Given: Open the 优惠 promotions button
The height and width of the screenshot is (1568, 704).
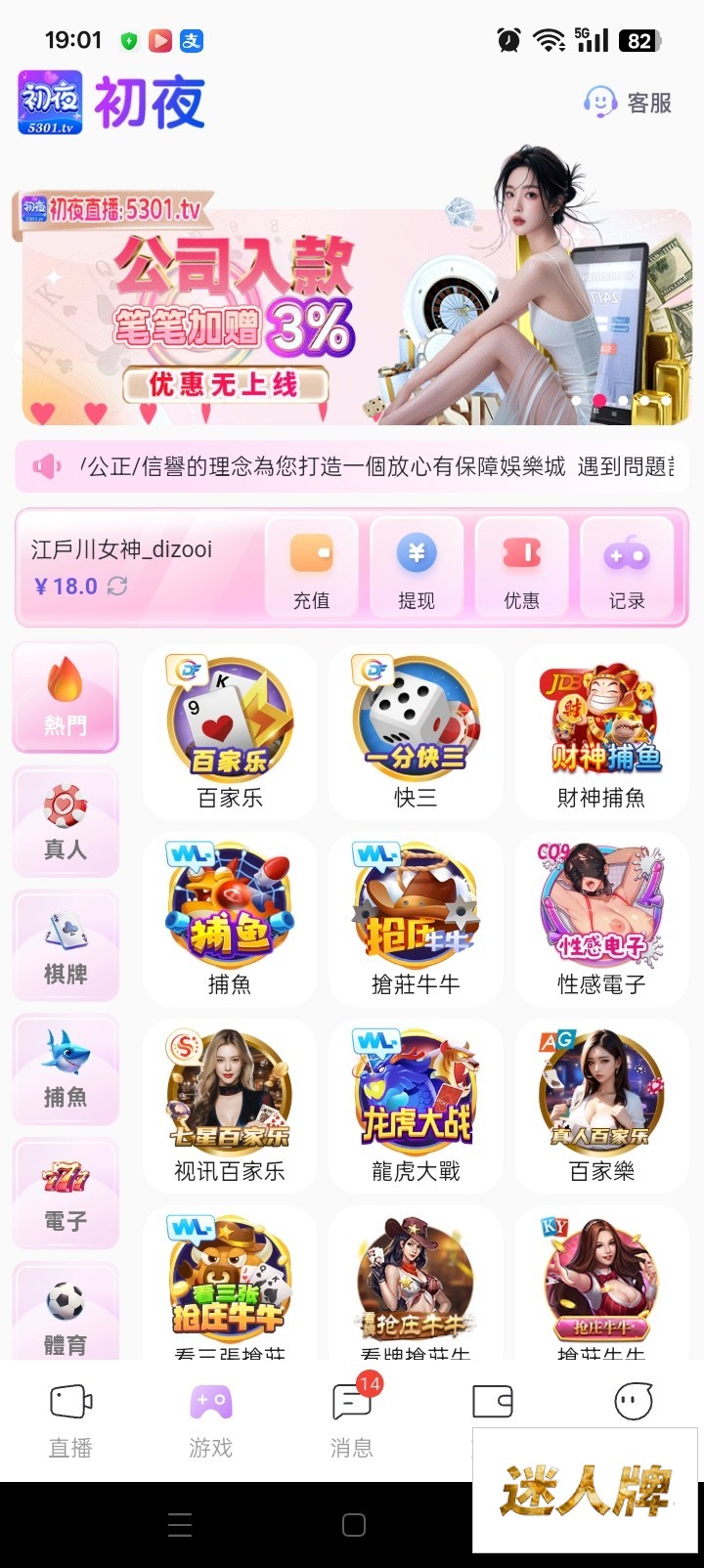Looking at the screenshot, I should pyautogui.click(x=521, y=567).
